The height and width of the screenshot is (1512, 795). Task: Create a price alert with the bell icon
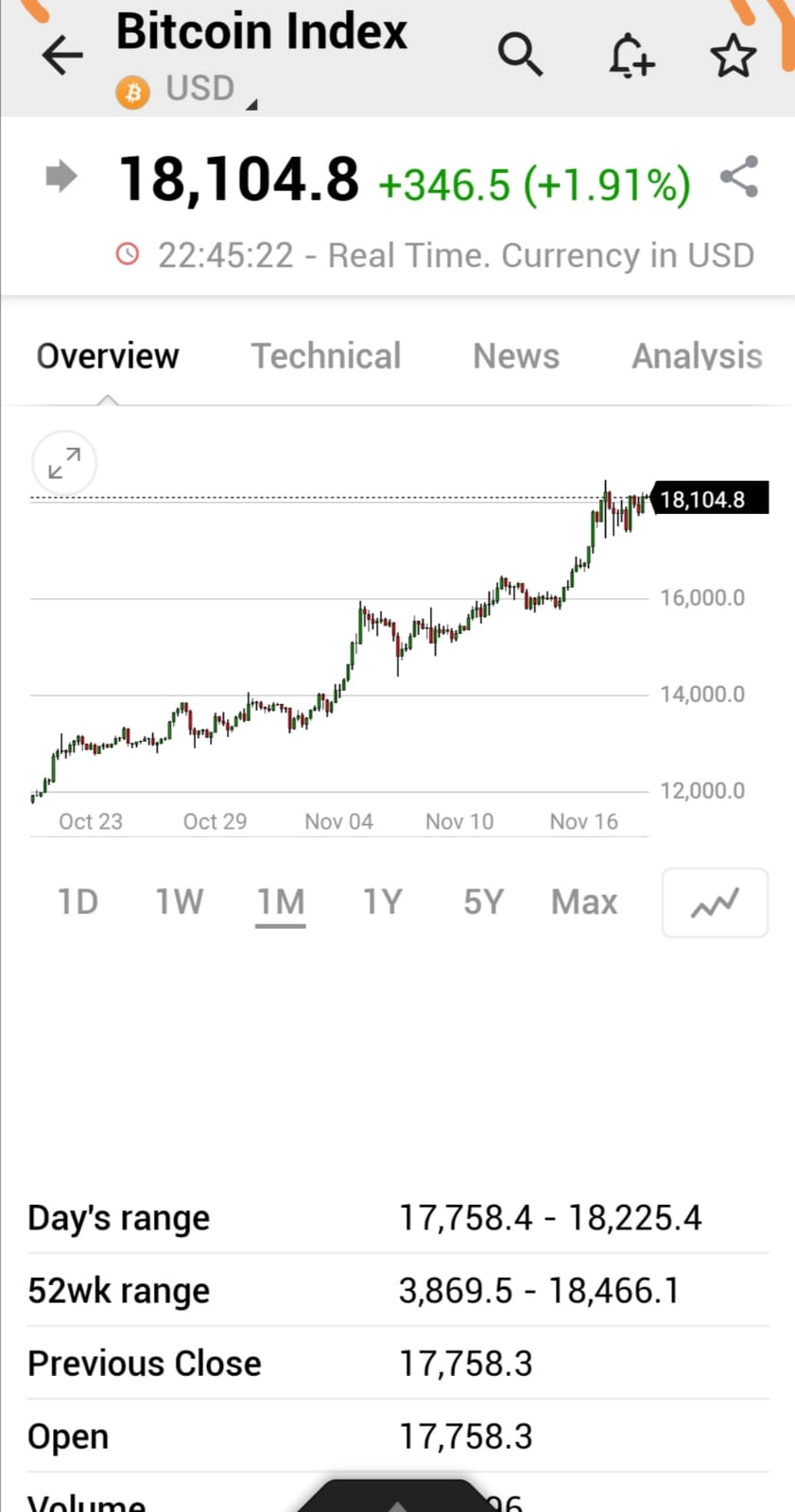631,55
